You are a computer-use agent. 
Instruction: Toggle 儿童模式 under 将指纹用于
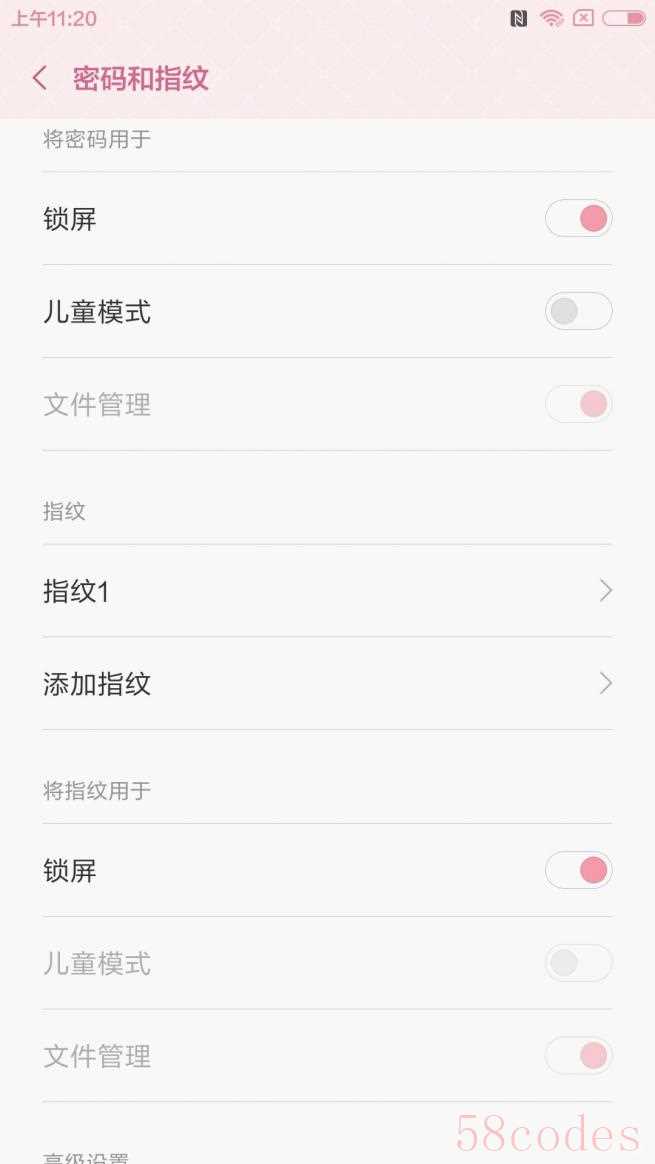[x=579, y=963]
